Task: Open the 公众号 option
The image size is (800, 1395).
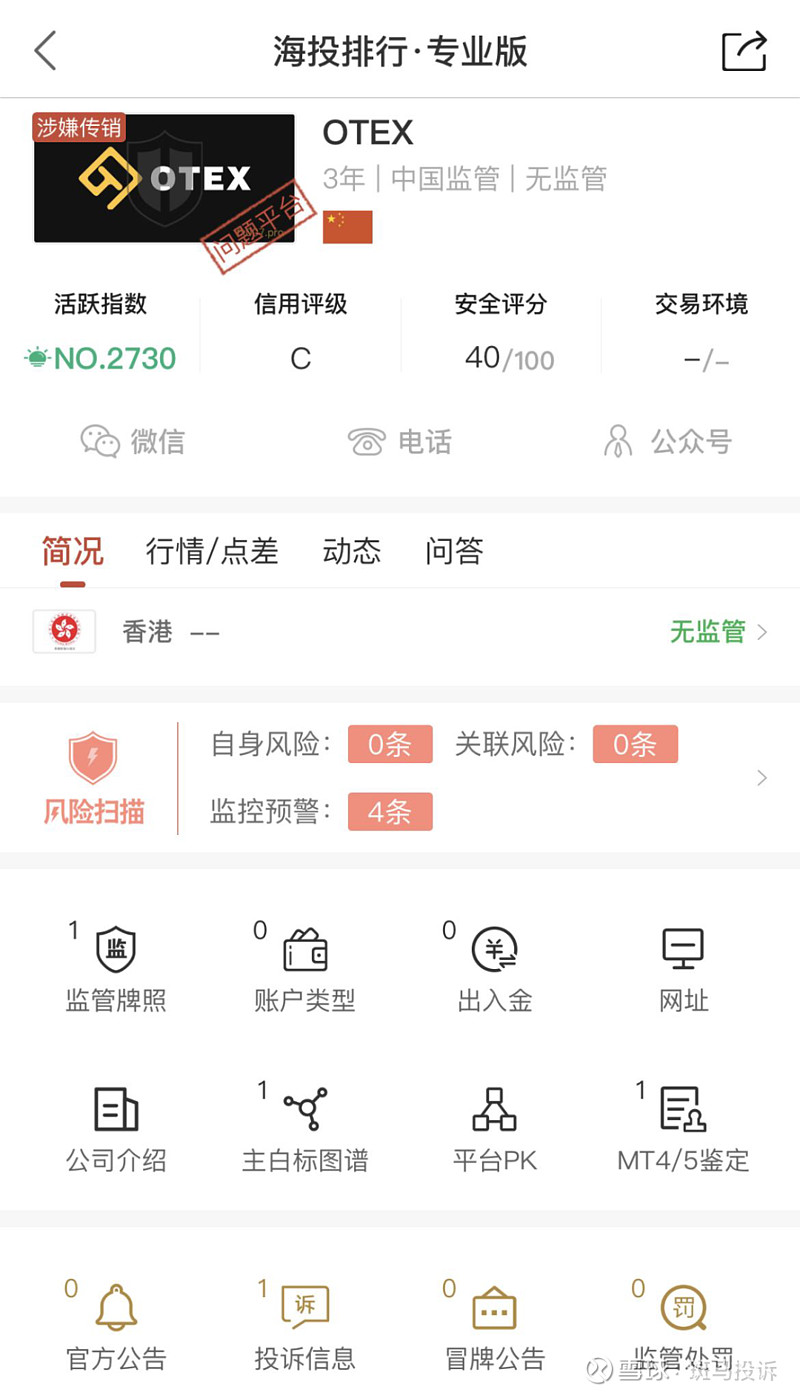Action: coord(667,441)
